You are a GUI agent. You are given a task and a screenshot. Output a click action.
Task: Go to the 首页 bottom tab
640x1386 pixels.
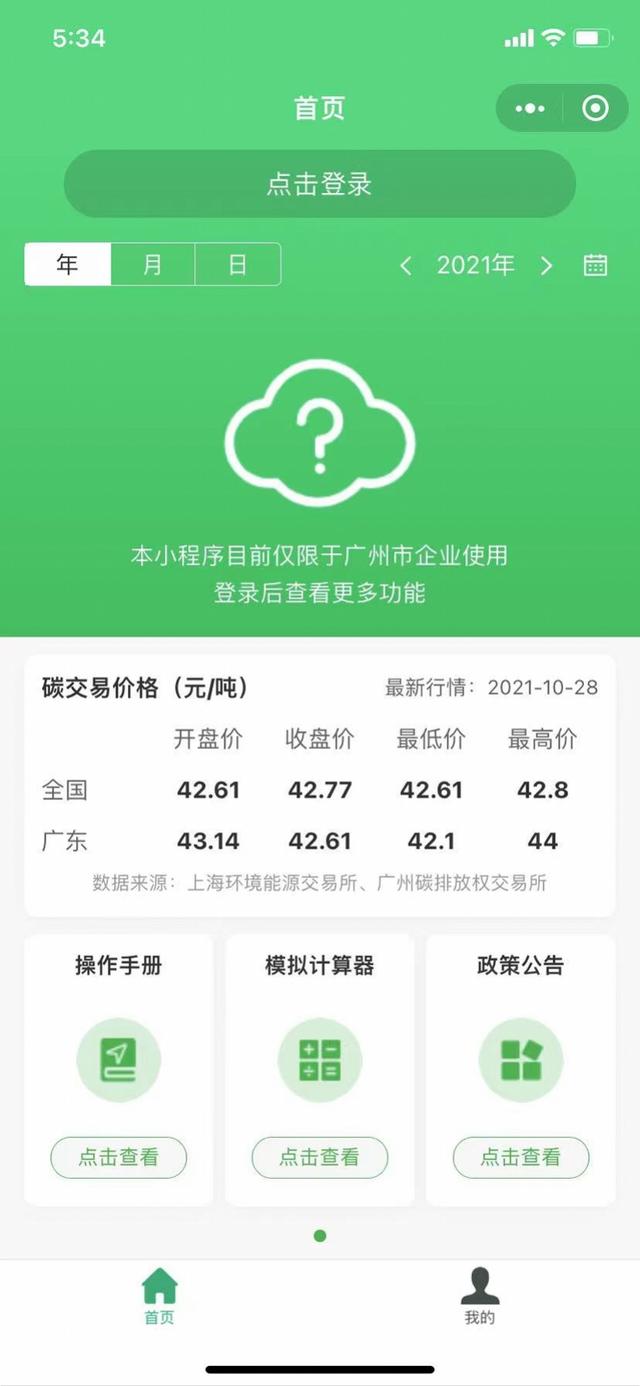pos(160,1296)
